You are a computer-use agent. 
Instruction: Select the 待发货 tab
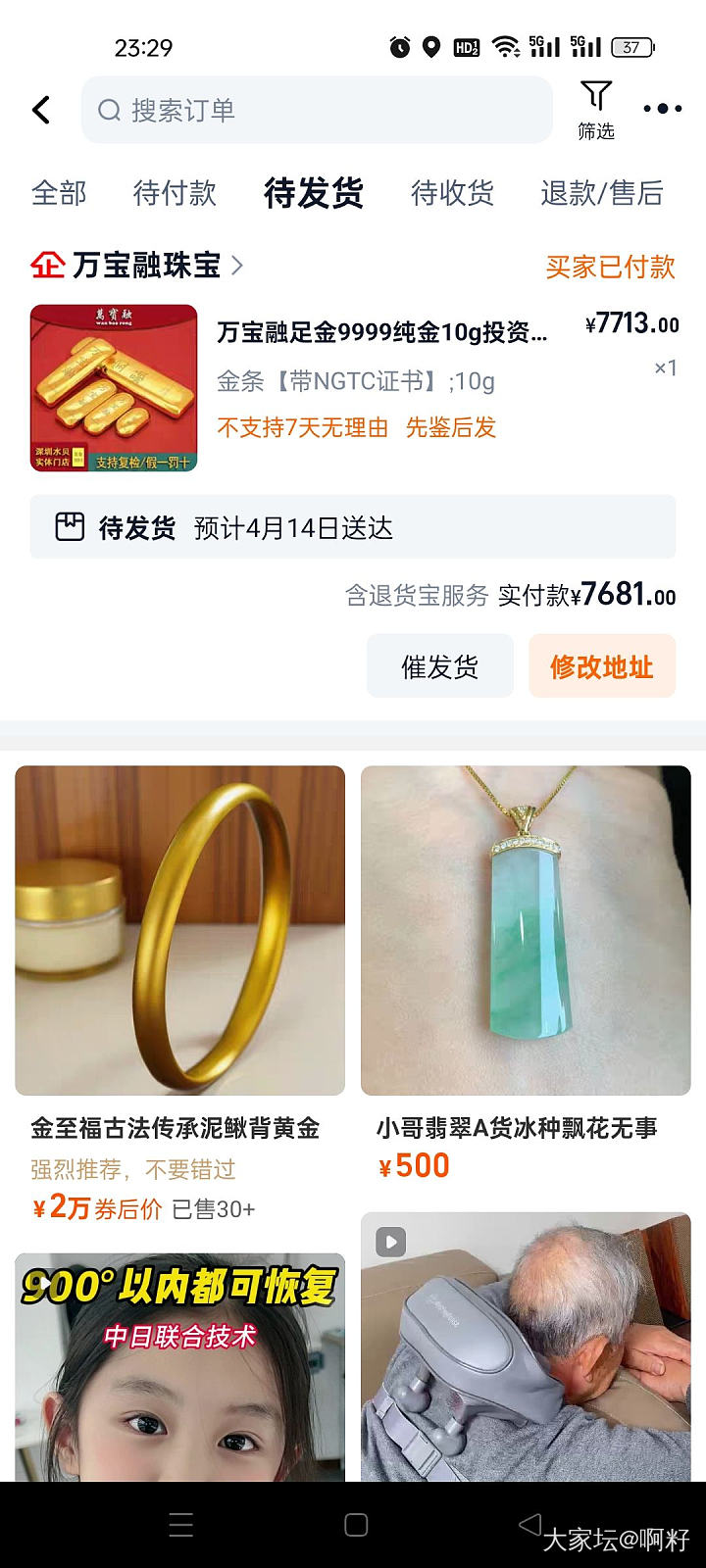pos(314,193)
